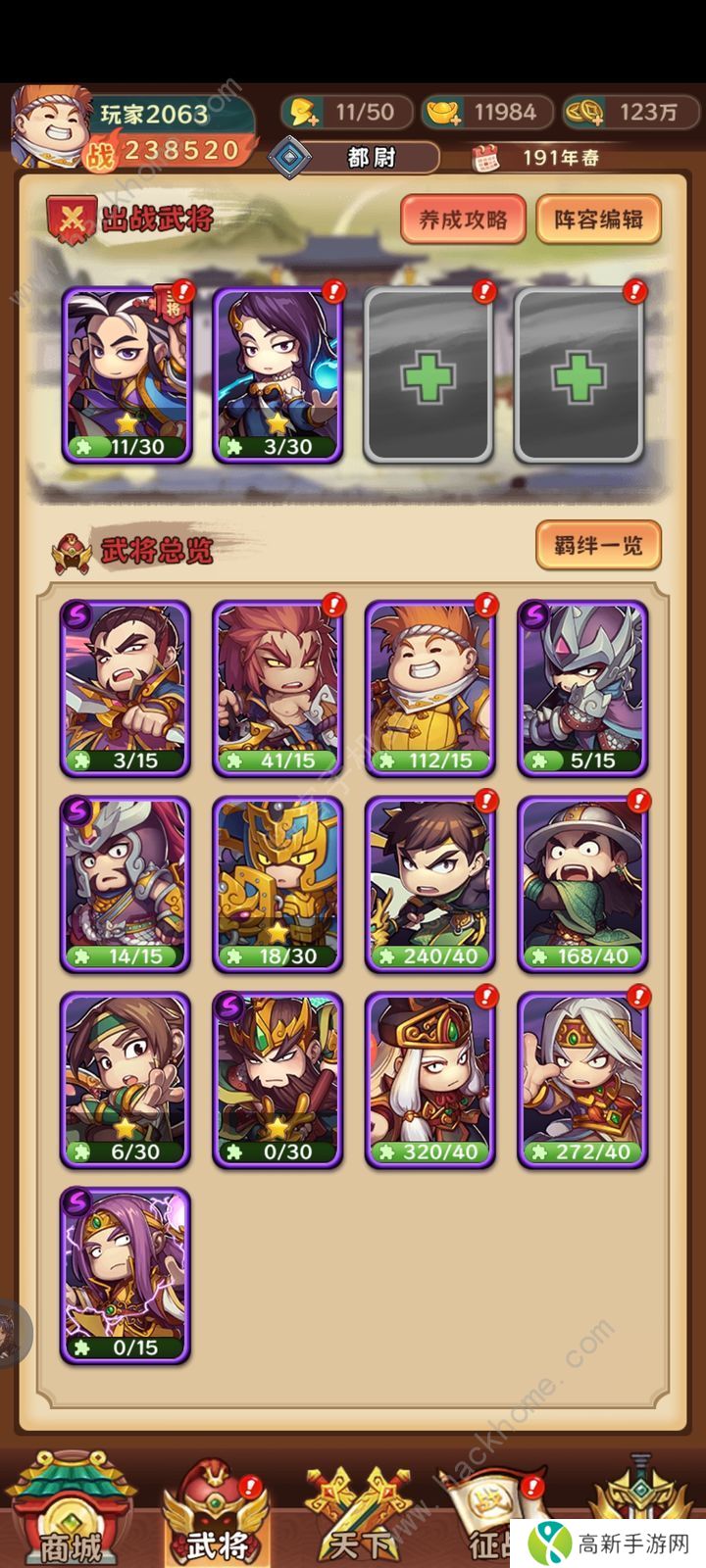
Task: Switch to the 天下 tab
Action: (x=358, y=1514)
